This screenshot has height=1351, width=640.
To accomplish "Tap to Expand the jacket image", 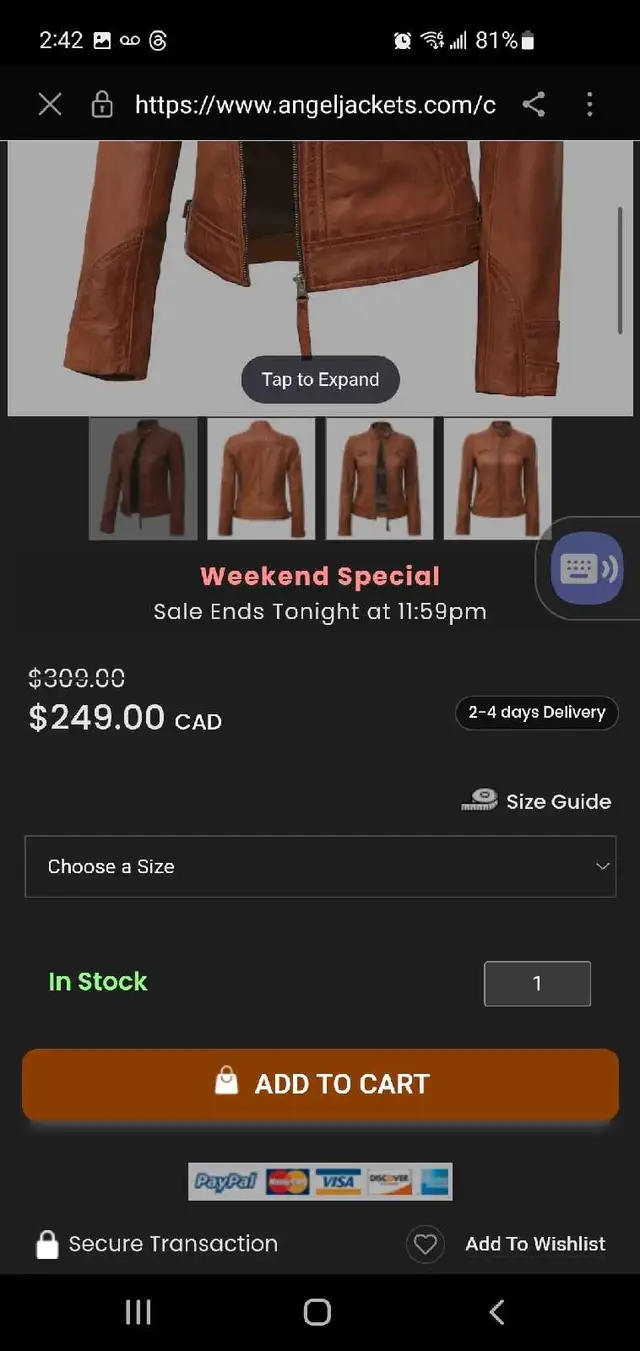I will point(320,380).
